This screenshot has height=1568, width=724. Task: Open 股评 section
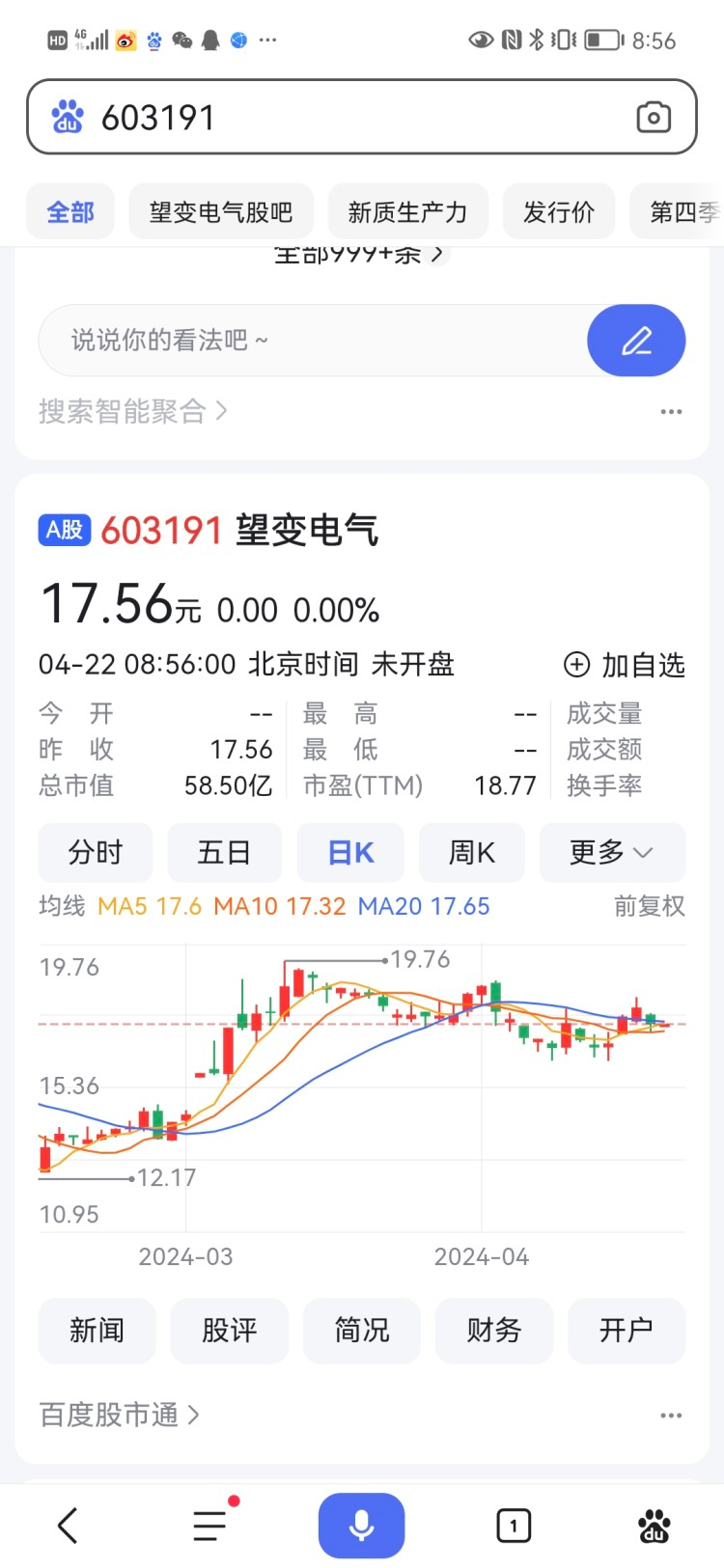229,1331
